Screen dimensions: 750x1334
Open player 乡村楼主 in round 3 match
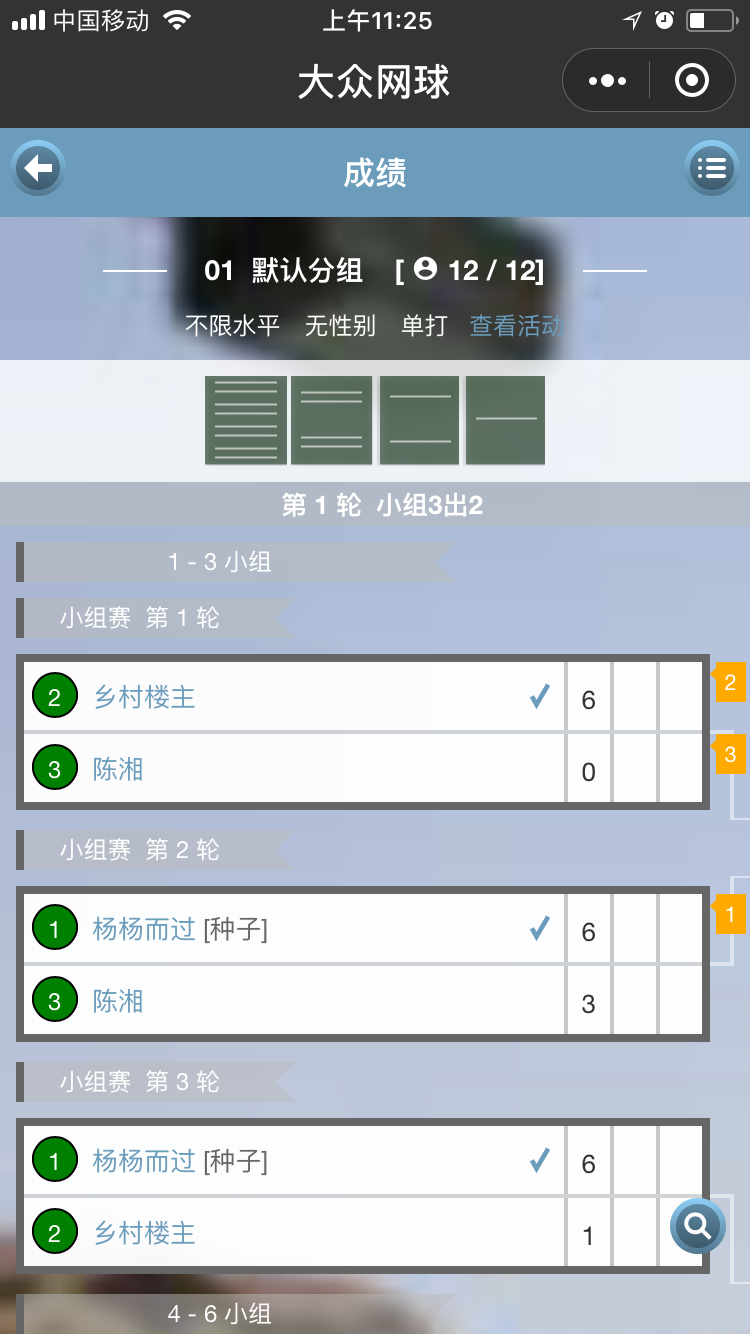coord(145,1233)
